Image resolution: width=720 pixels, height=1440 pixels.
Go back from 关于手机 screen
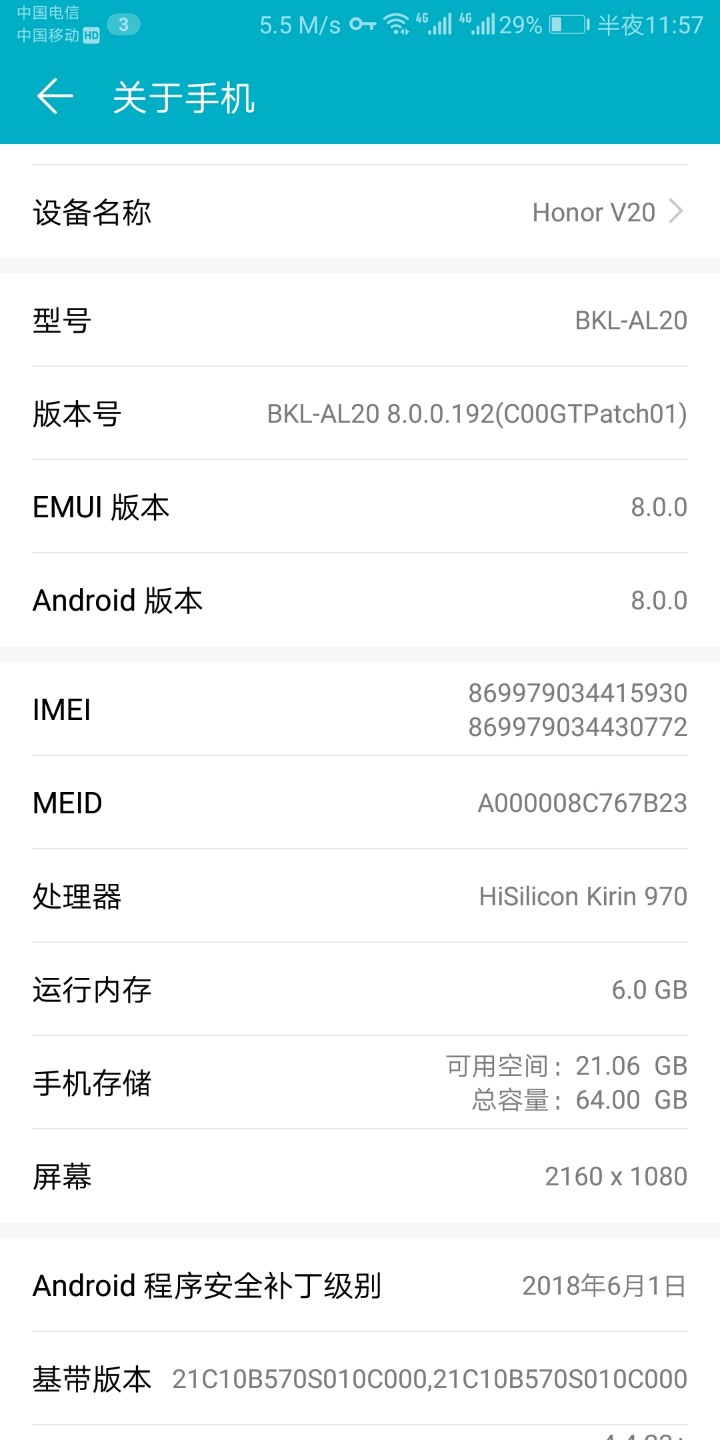[55, 97]
